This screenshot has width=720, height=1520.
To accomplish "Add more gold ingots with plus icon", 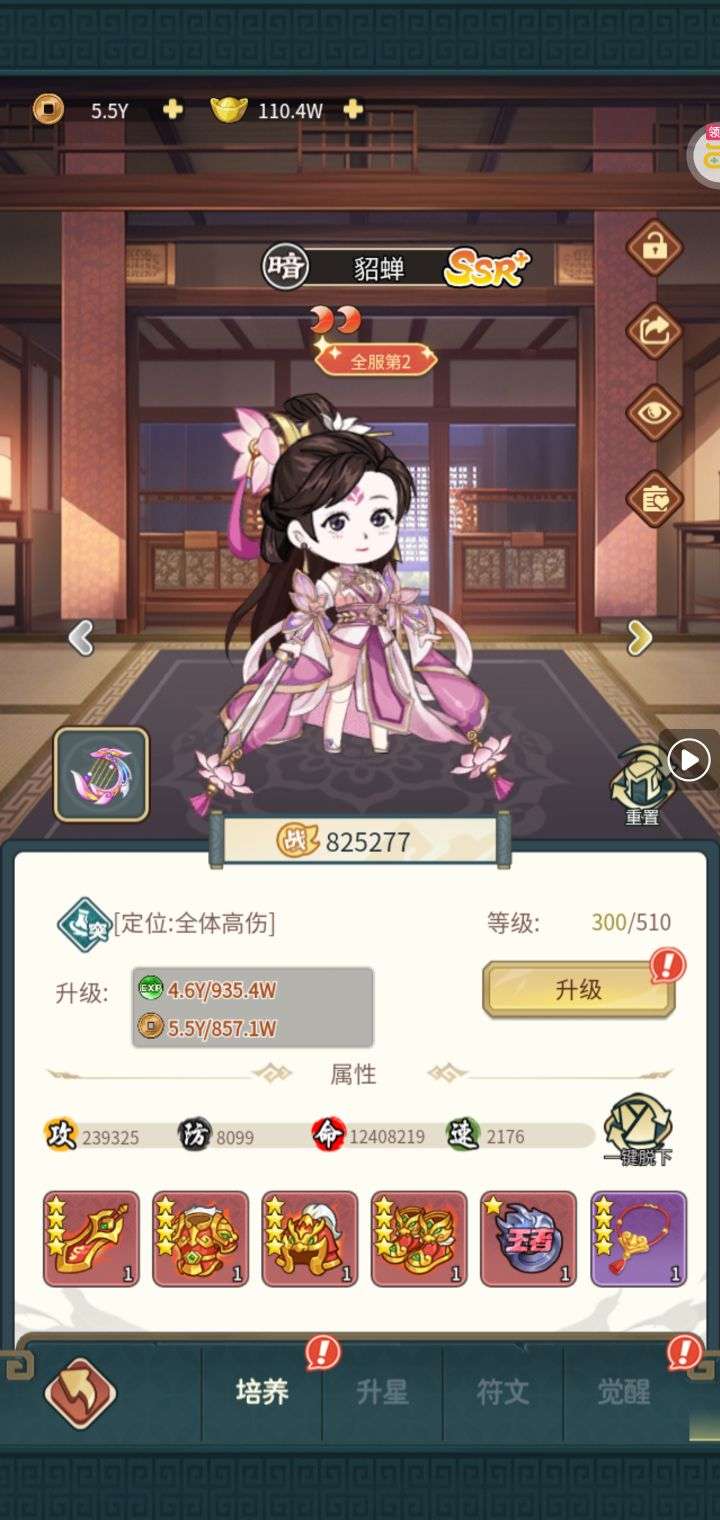I will click(353, 109).
